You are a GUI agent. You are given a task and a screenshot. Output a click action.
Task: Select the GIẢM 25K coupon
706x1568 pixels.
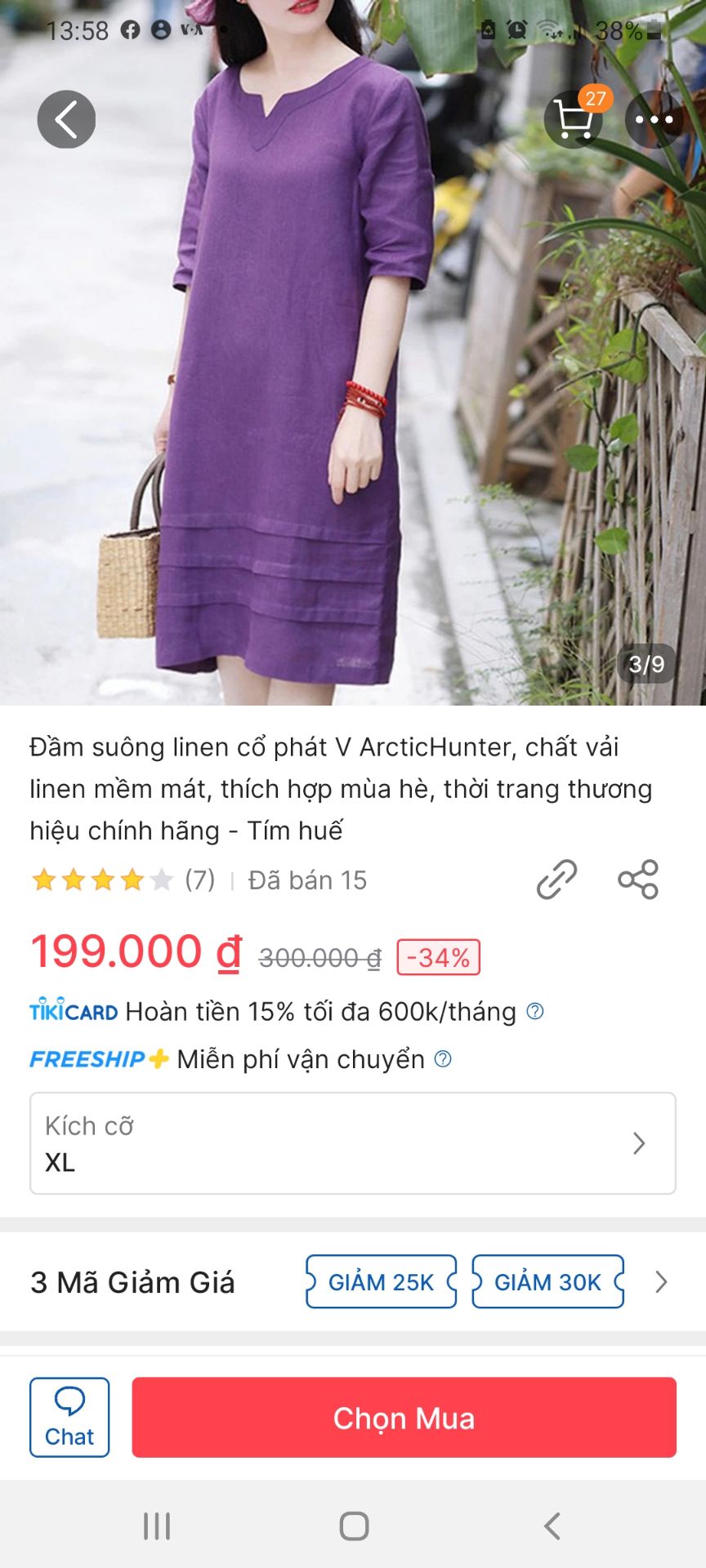[381, 1281]
